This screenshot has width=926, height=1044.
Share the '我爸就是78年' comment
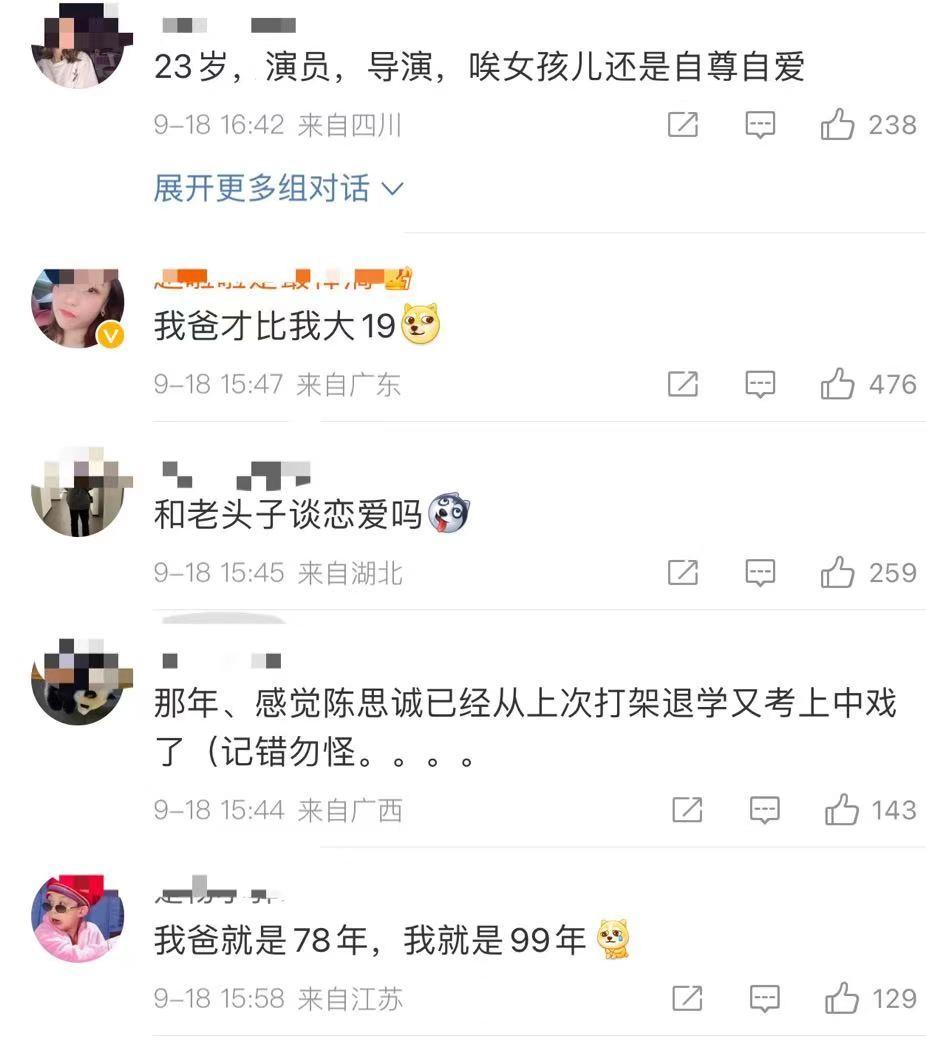(x=687, y=998)
